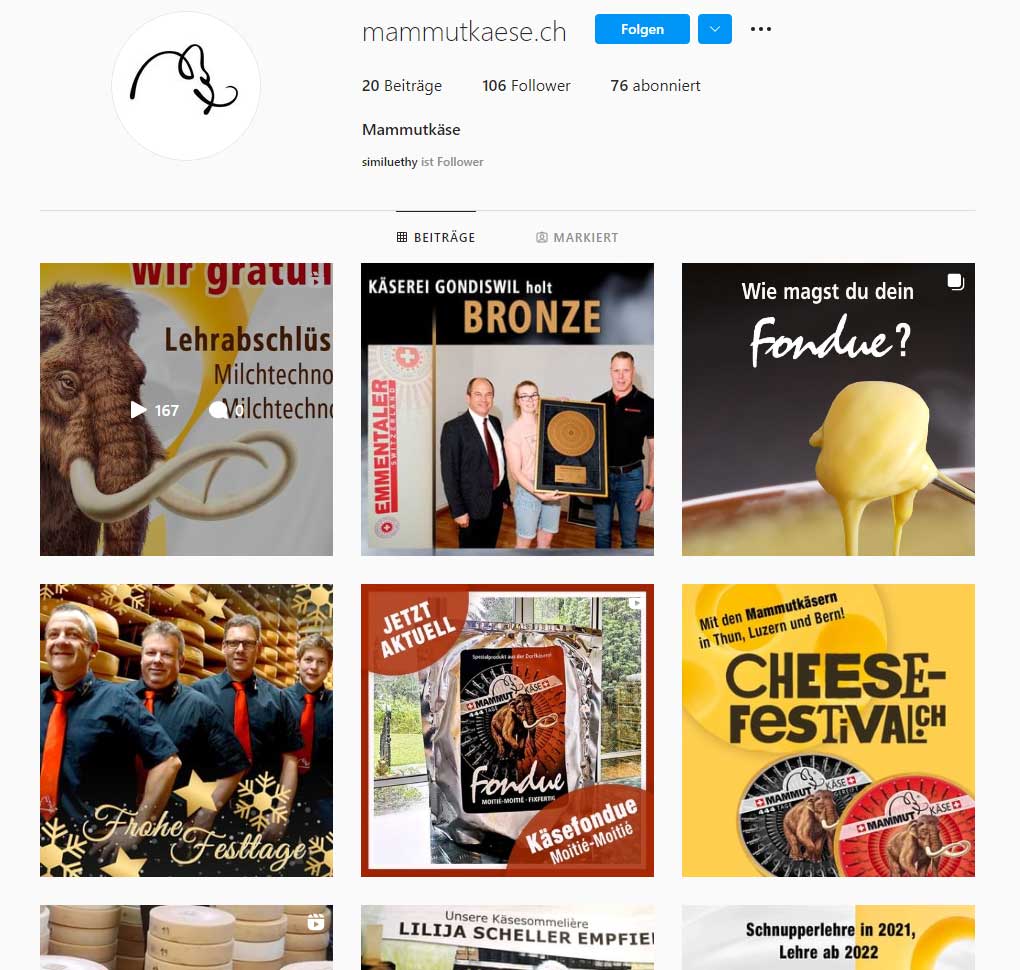This screenshot has height=970, width=1020.
Task: Open the Käsefondue Moitié-Moitié post
Action: pyautogui.click(x=507, y=730)
